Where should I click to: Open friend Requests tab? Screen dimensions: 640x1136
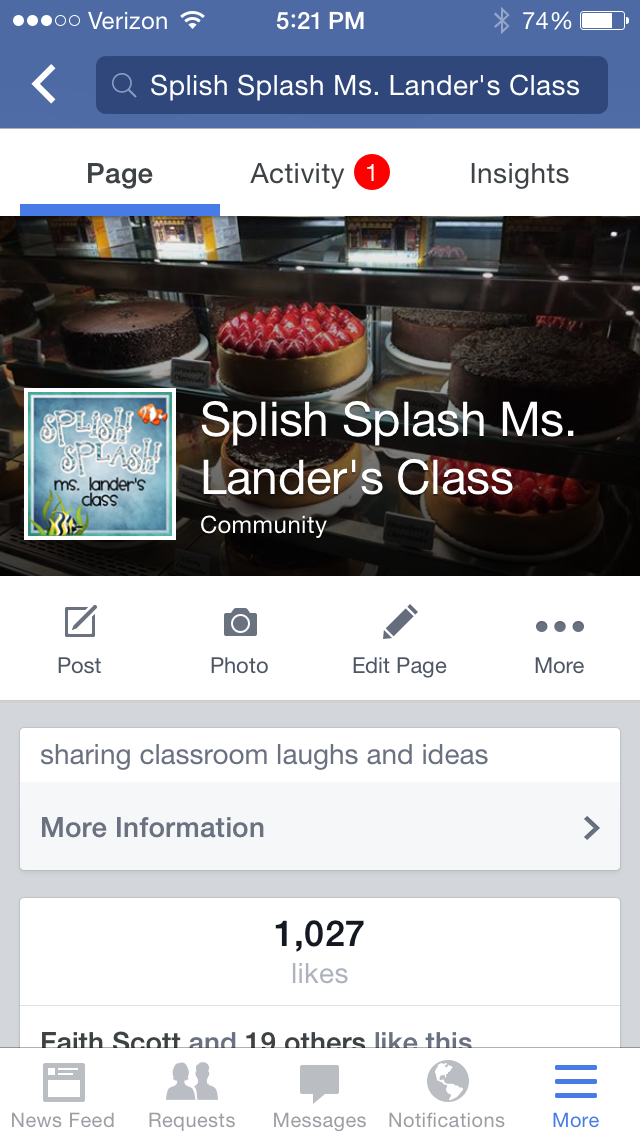tap(191, 1094)
